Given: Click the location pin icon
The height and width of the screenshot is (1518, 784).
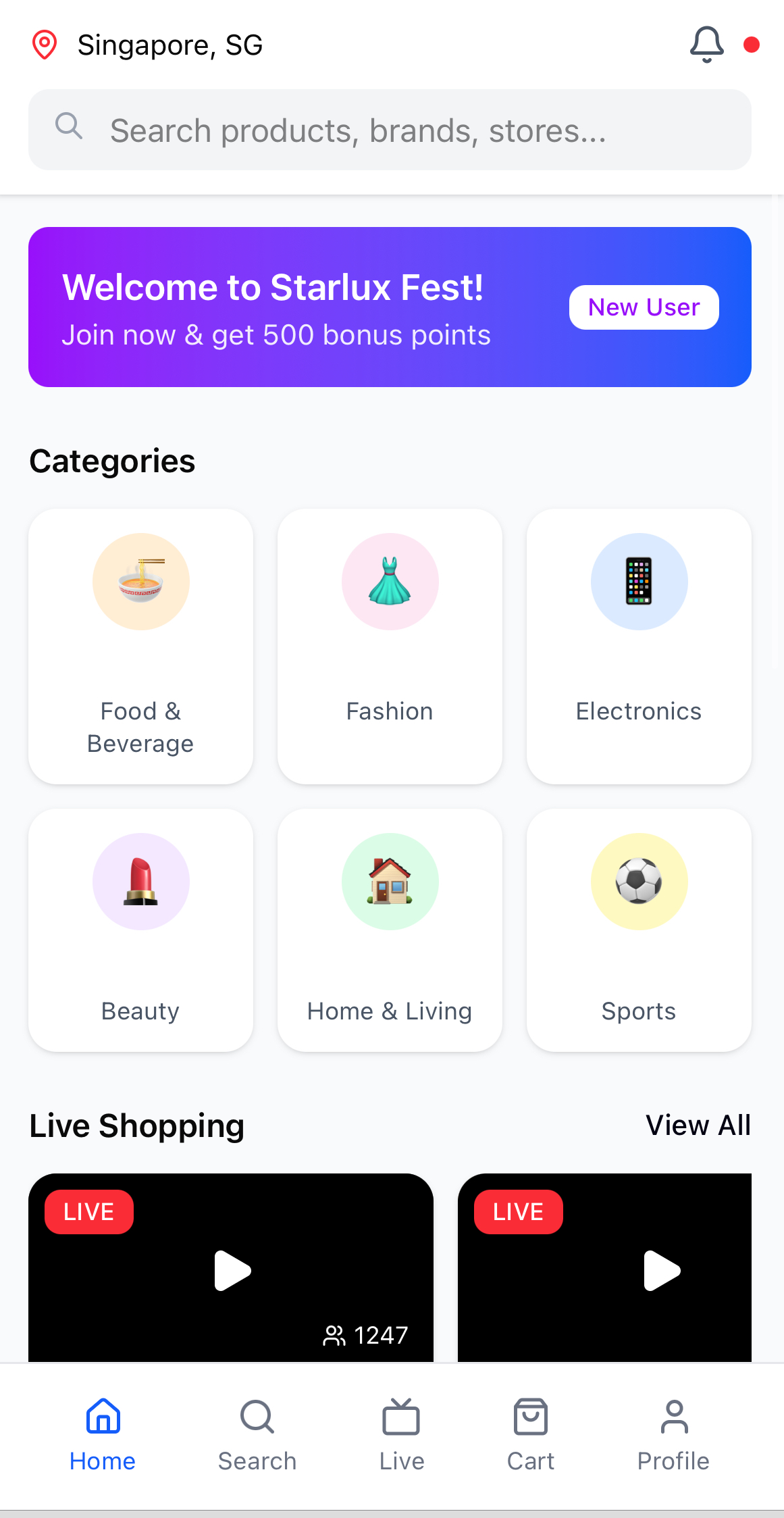Looking at the screenshot, I should click(44, 45).
